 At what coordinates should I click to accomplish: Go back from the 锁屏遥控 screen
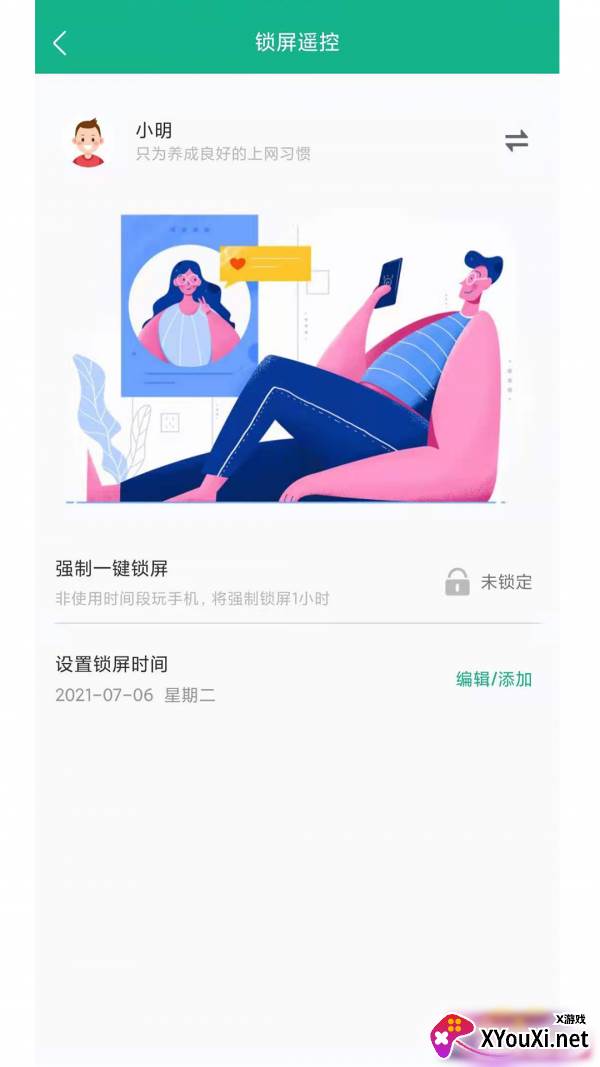tap(60, 43)
